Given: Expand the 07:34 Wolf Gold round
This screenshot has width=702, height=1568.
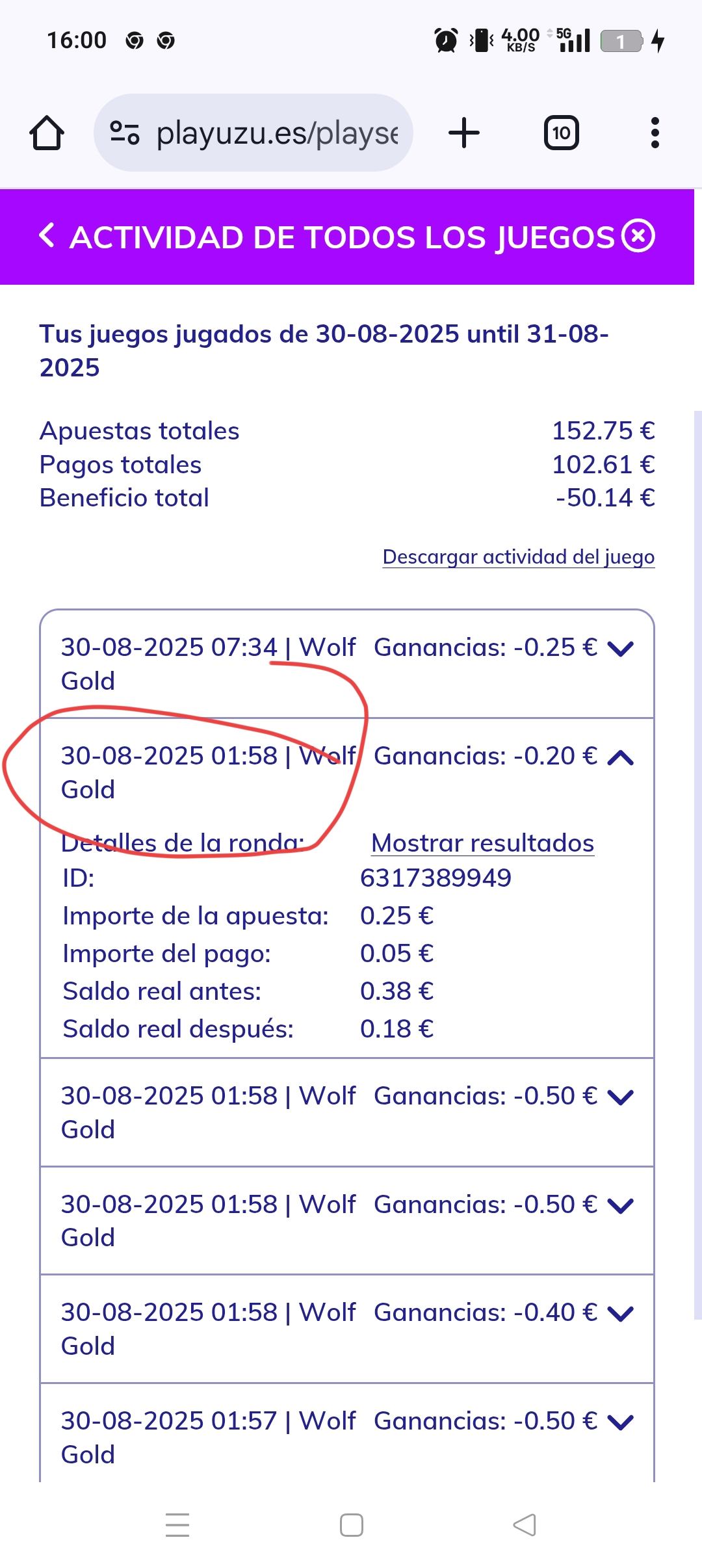Looking at the screenshot, I should coord(620,648).
